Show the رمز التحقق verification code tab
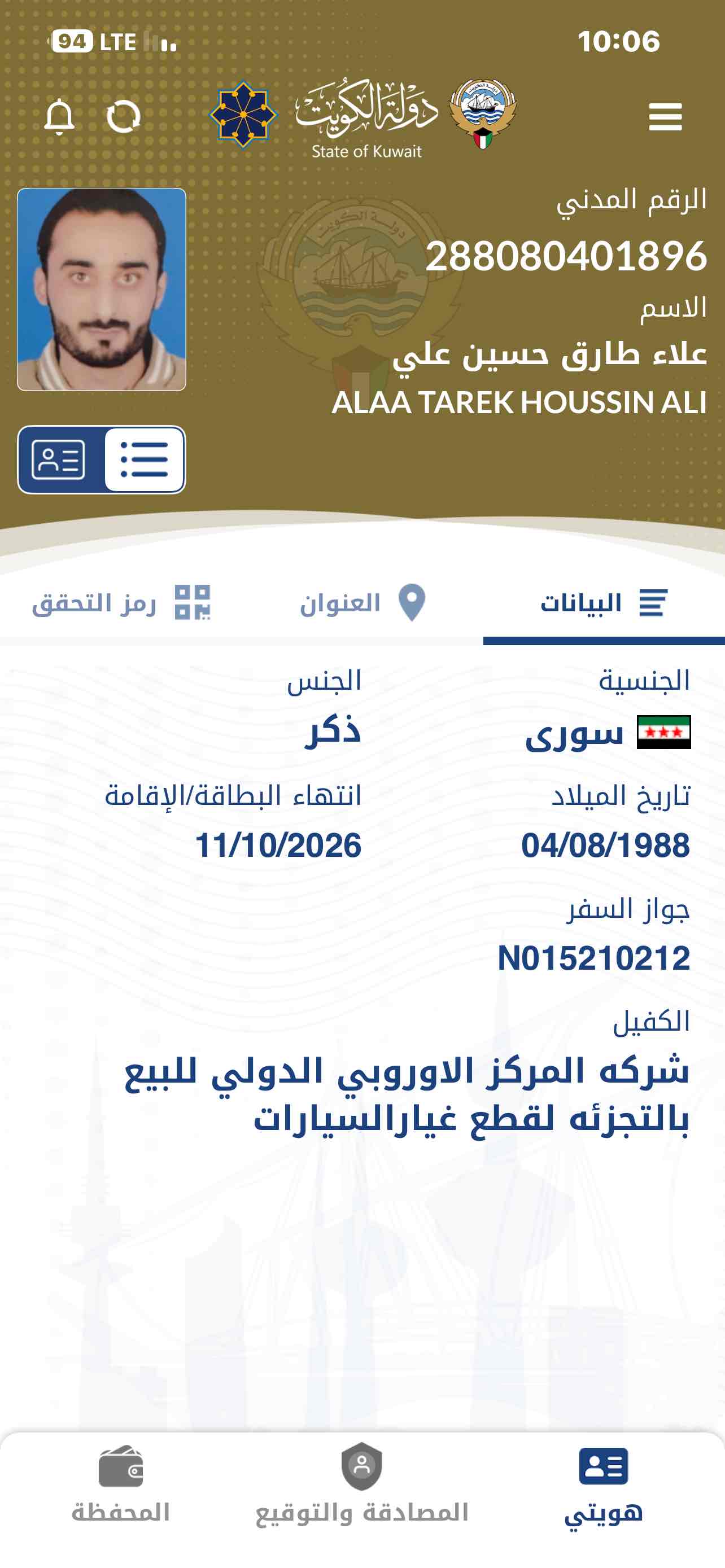This screenshot has height=1568, width=725. (x=120, y=603)
